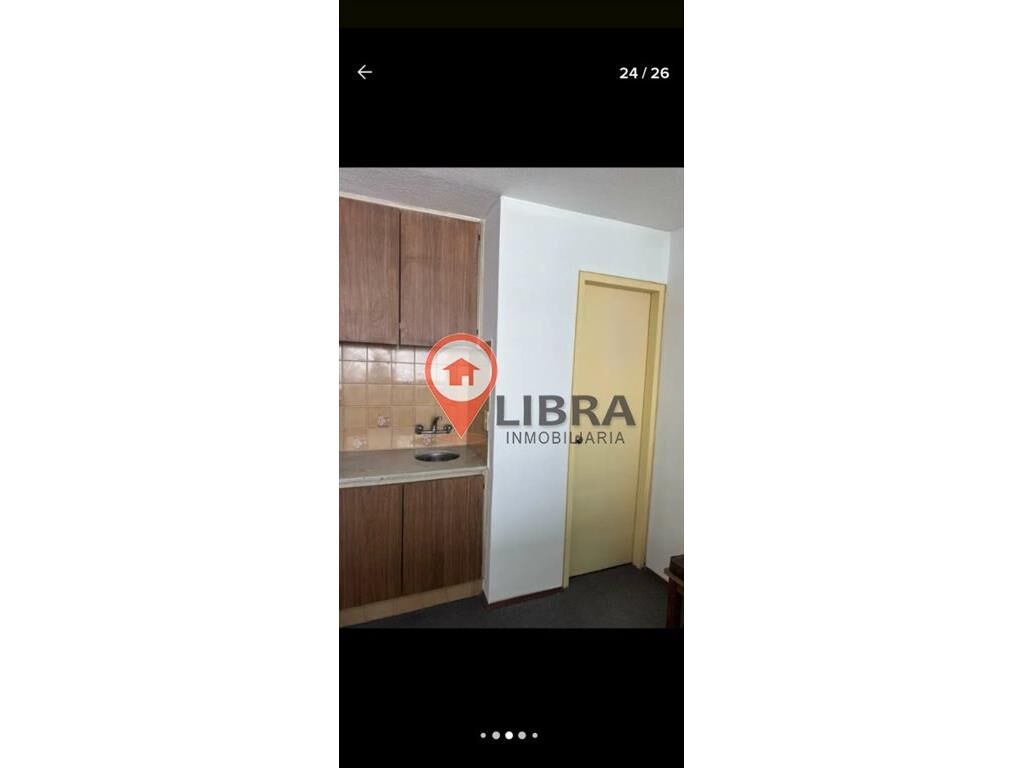Go back using the top-left arrow

coord(364,72)
